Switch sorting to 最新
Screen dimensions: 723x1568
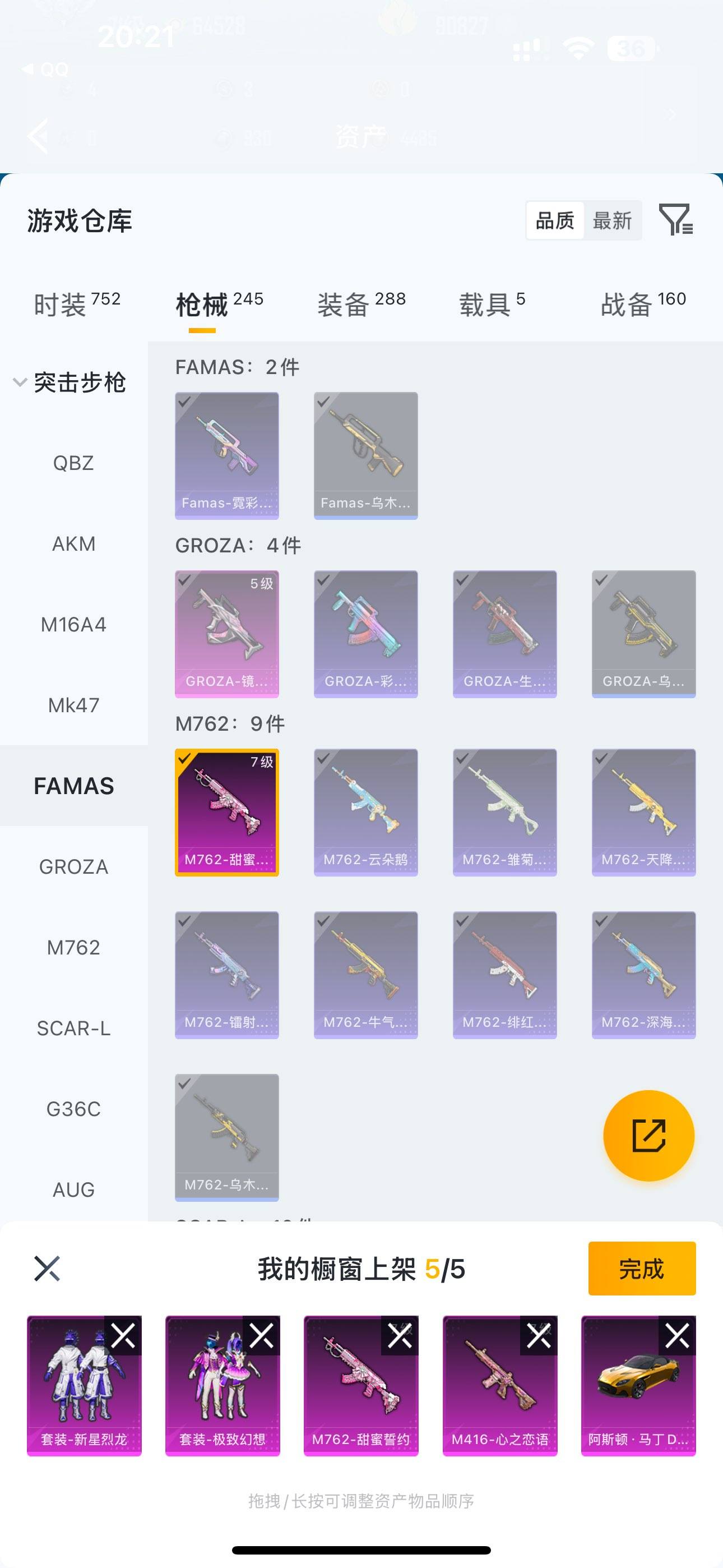point(611,220)
